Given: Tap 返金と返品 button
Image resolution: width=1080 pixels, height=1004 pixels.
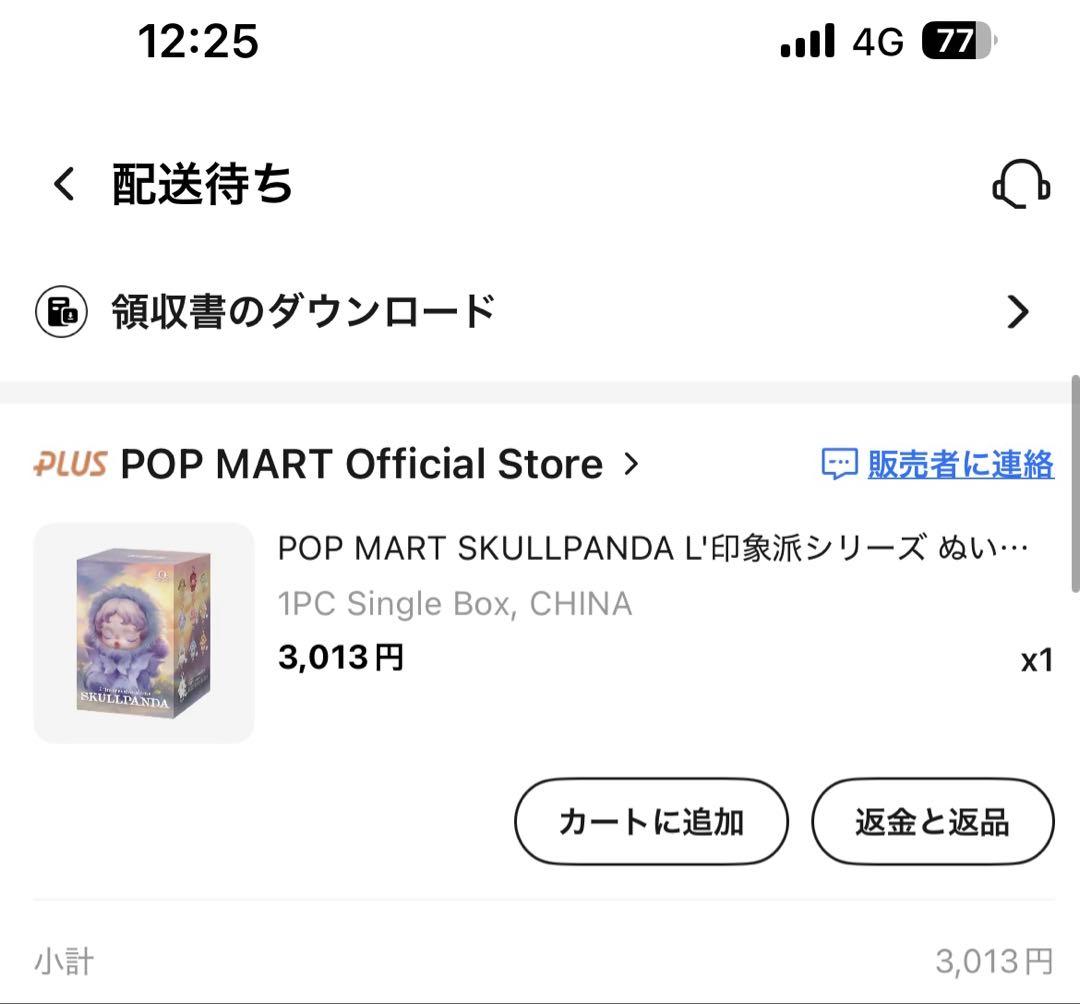Looking at the screenshot, I should tap(932, 822).
